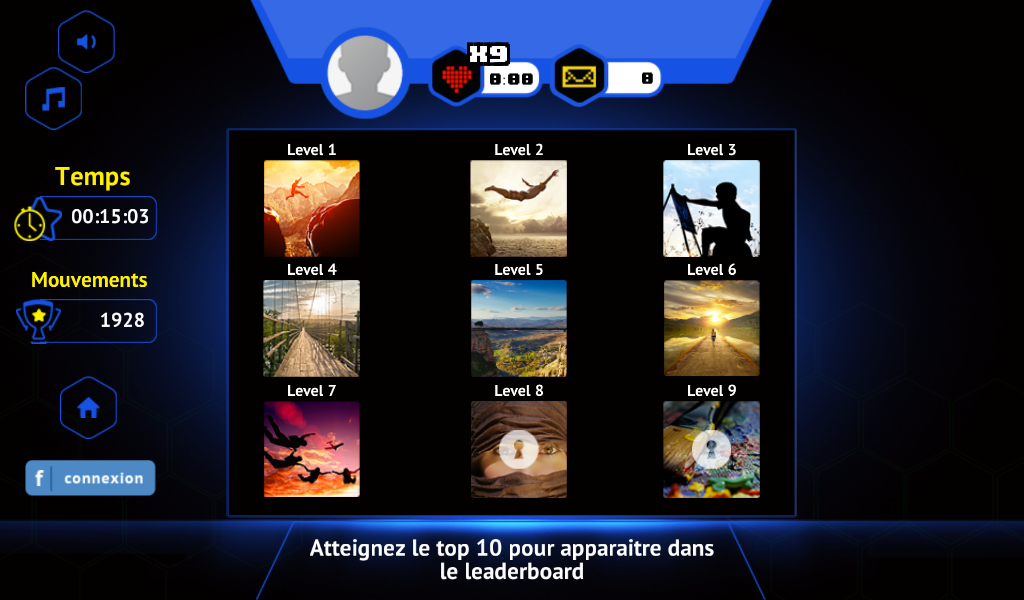Select Level 5 landscape puzzle

(x=518, y=328)
